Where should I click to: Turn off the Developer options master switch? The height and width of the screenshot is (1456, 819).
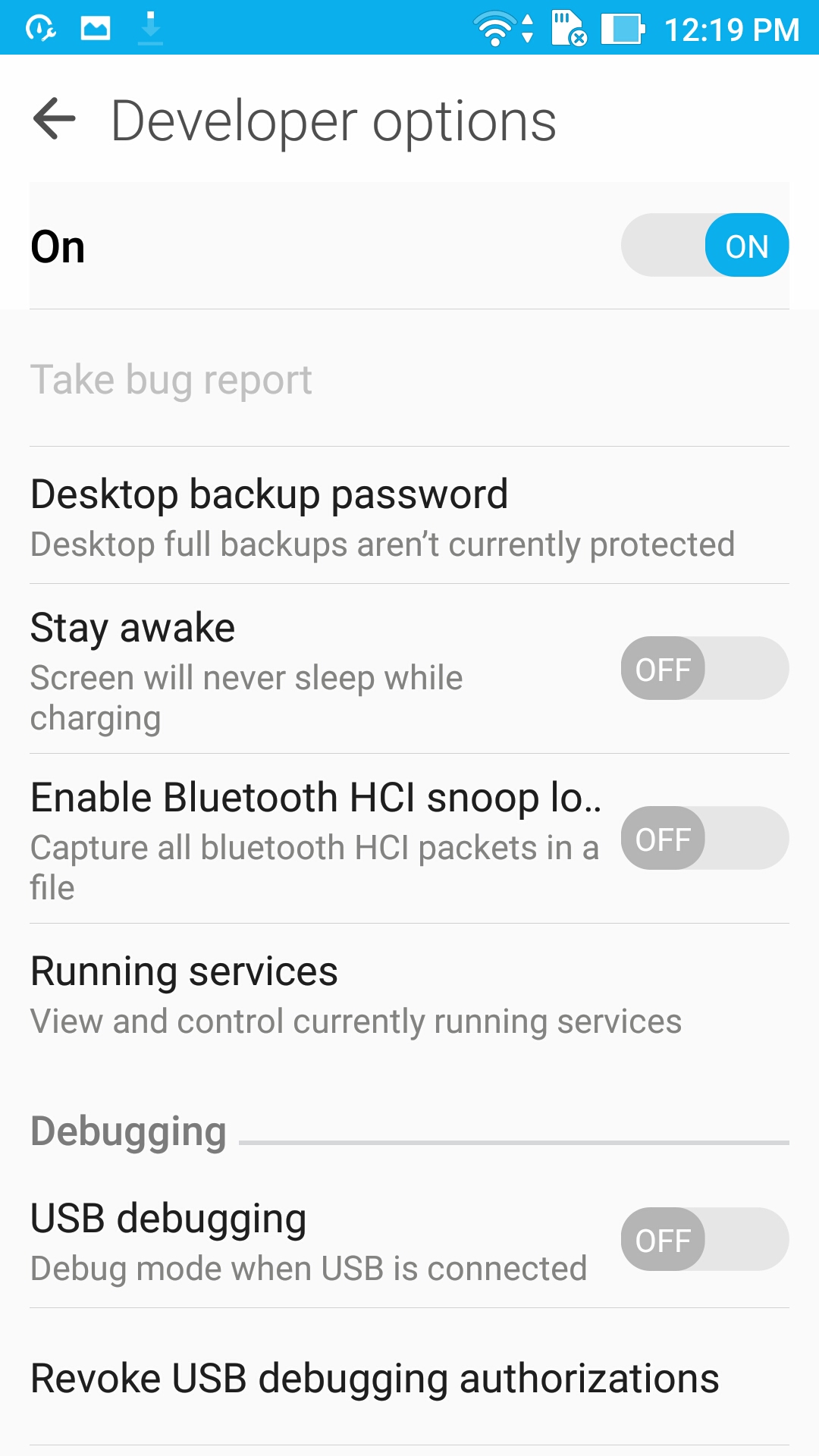(x=704, y=246)
